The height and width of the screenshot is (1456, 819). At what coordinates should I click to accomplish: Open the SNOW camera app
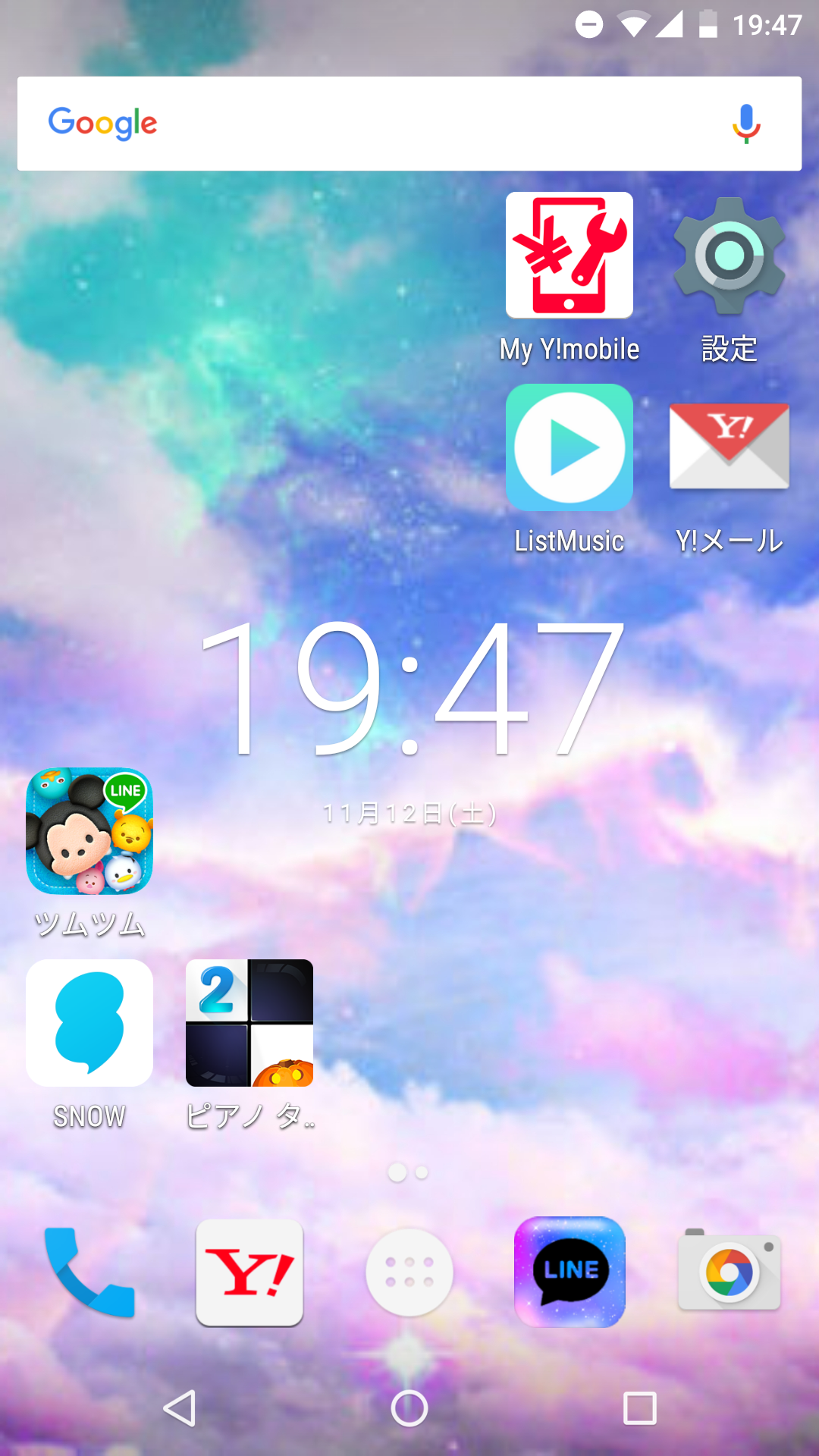click(89, 1023)
